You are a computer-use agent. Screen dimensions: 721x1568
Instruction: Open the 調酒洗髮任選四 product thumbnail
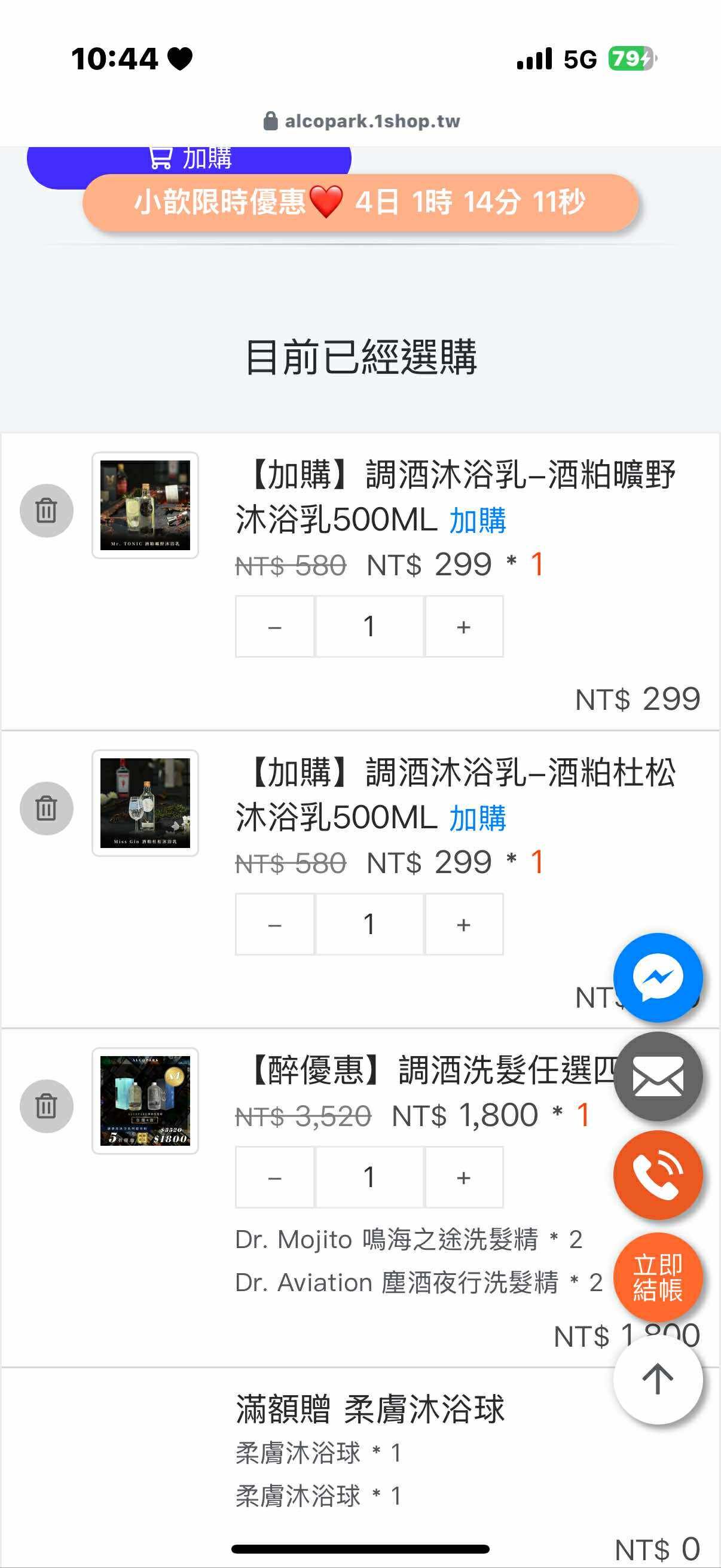point(145,1100)
